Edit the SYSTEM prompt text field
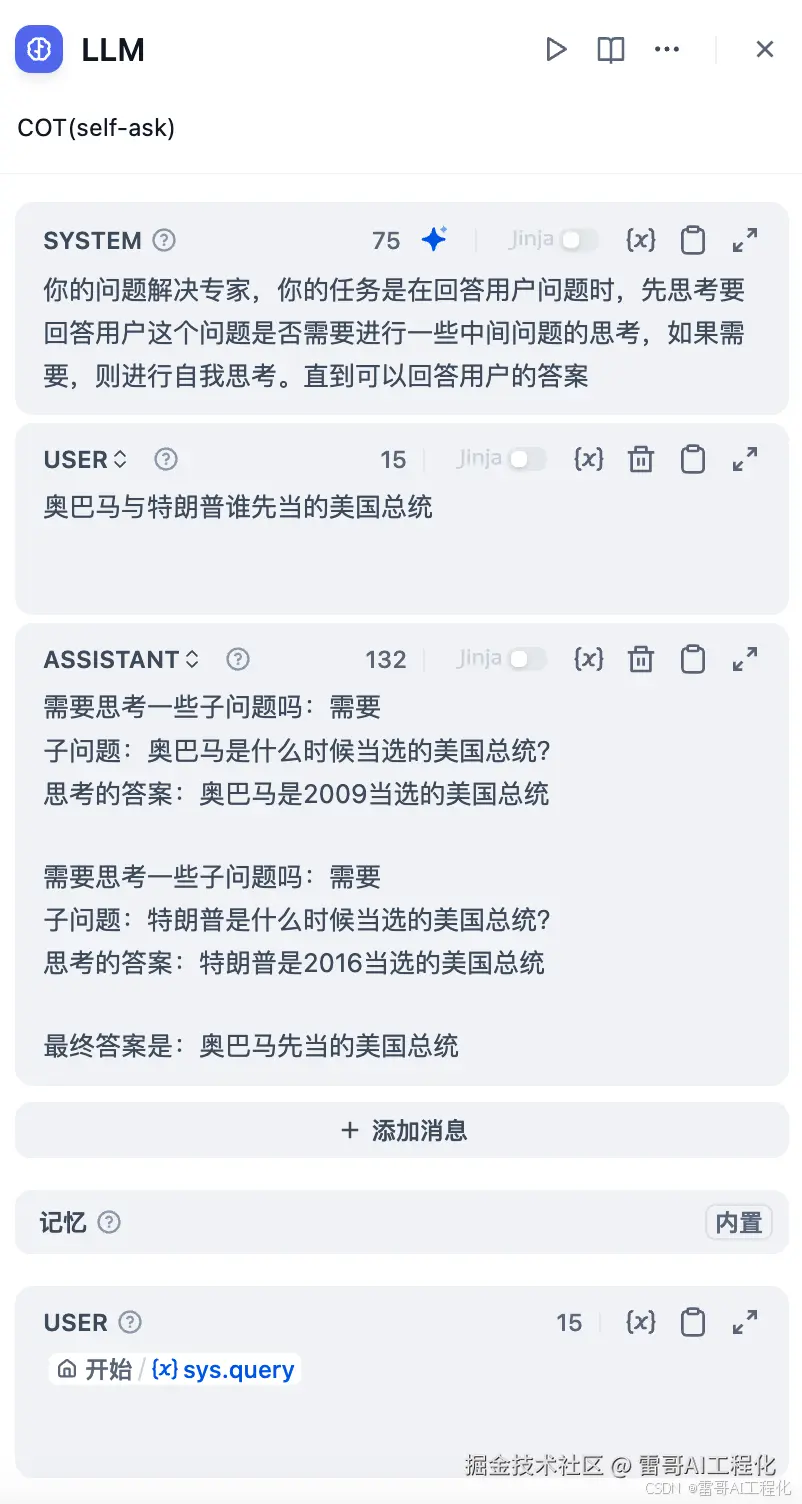The image size is (802, 1504). click(394, 333)
